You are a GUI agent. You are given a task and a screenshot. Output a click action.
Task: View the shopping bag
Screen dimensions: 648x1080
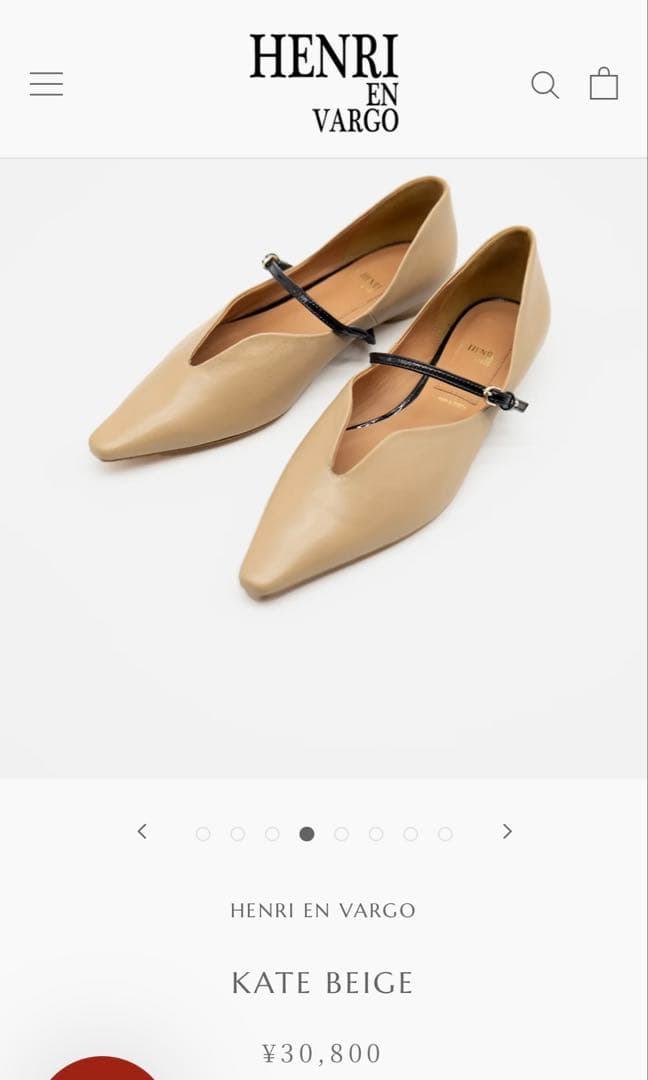pyautogui.click(x=604, y=84)
